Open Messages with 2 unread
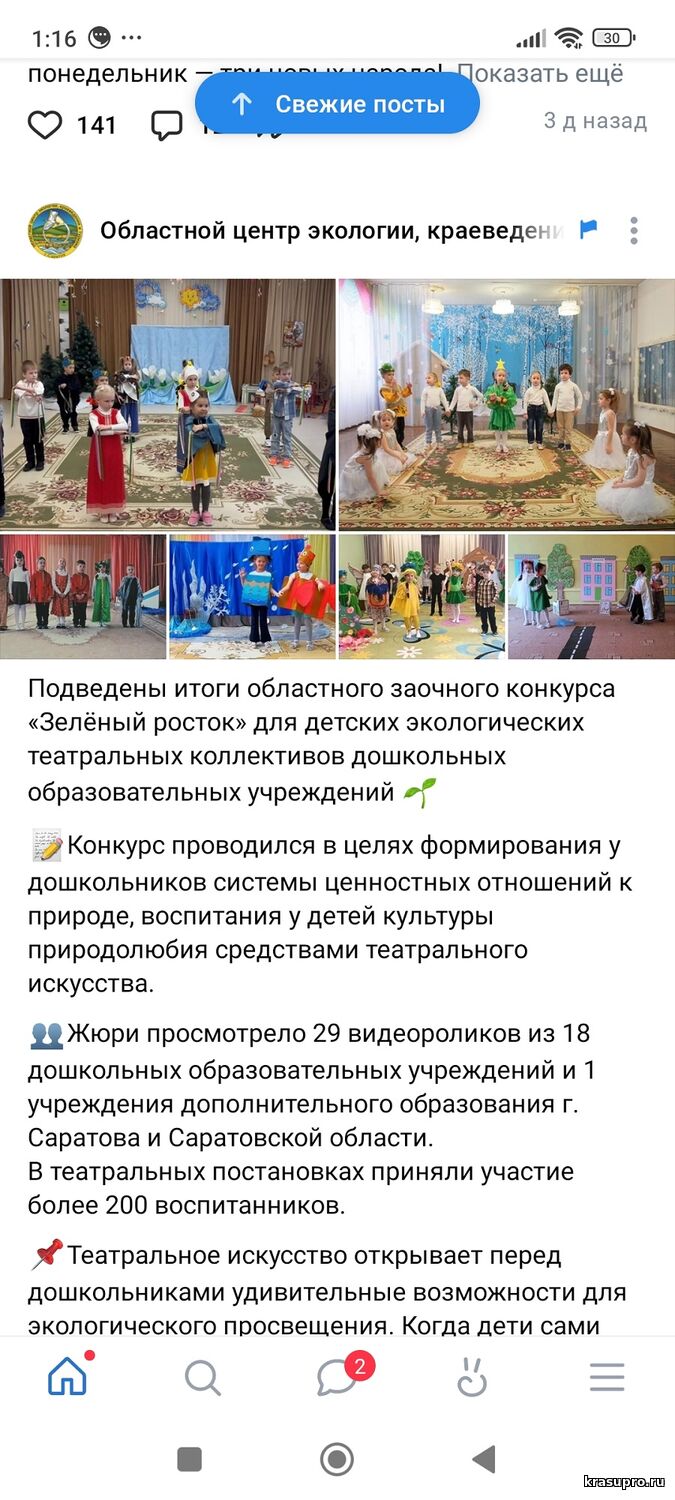675x1500 pixels. pyautogui.click(x=337, y=1378)
